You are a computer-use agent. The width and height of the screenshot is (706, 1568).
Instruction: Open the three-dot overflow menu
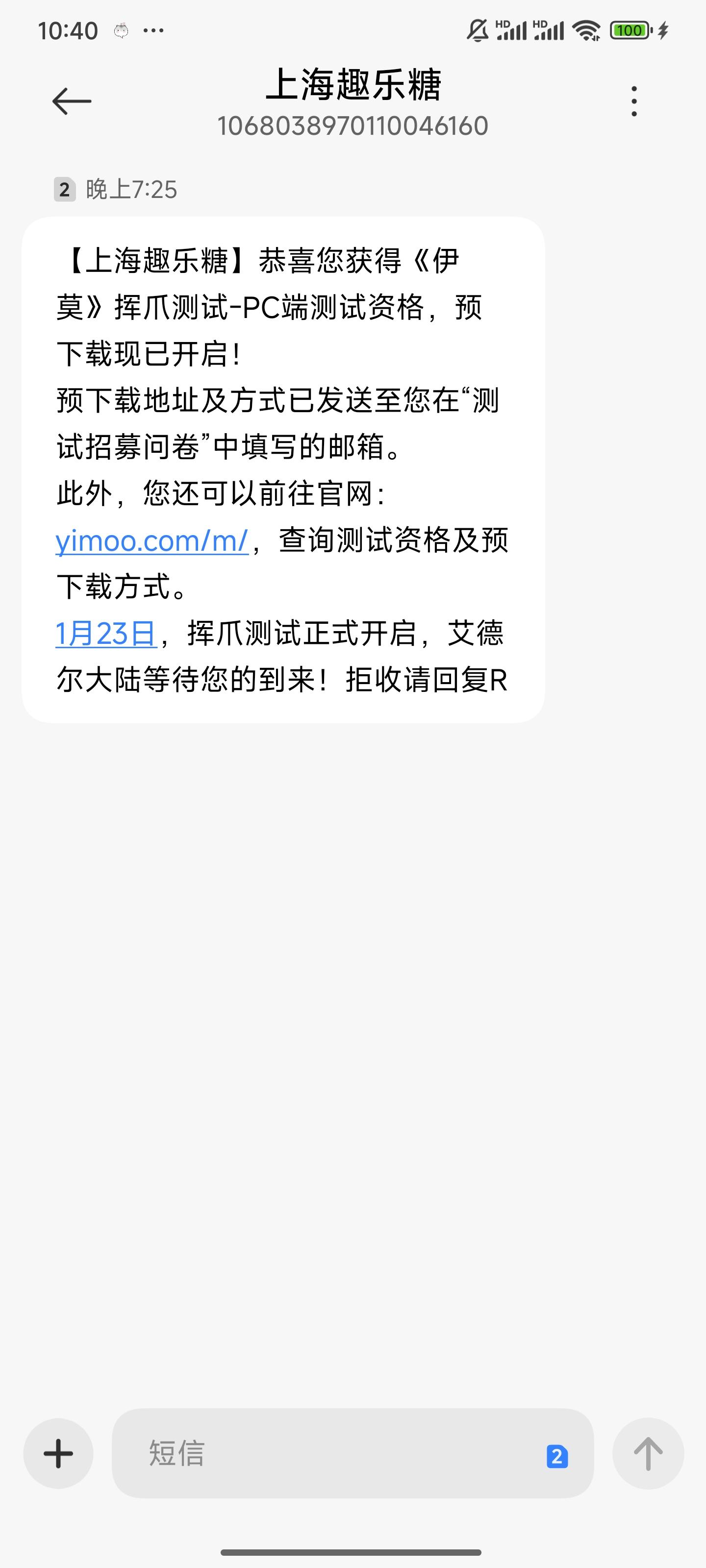pos(634,101)
